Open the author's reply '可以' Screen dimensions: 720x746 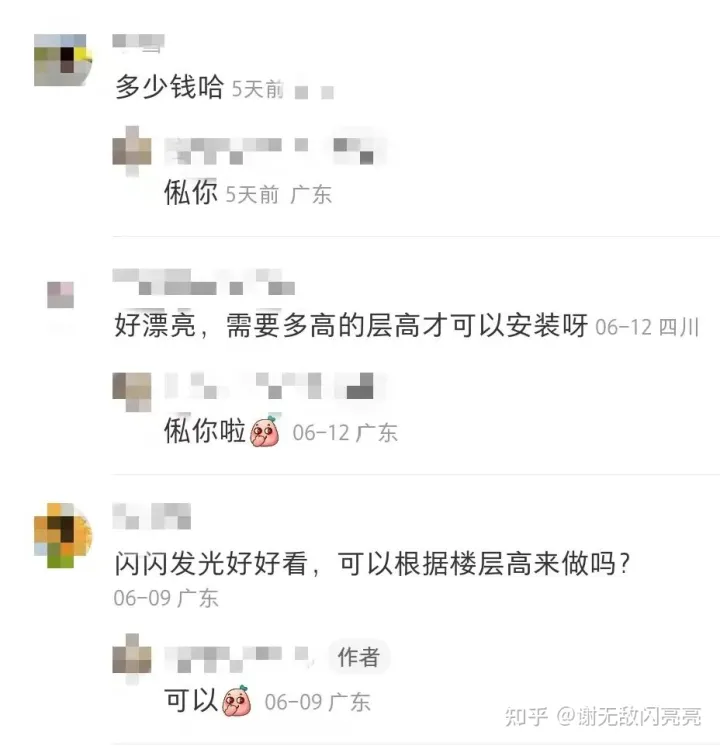coord(191,701)
